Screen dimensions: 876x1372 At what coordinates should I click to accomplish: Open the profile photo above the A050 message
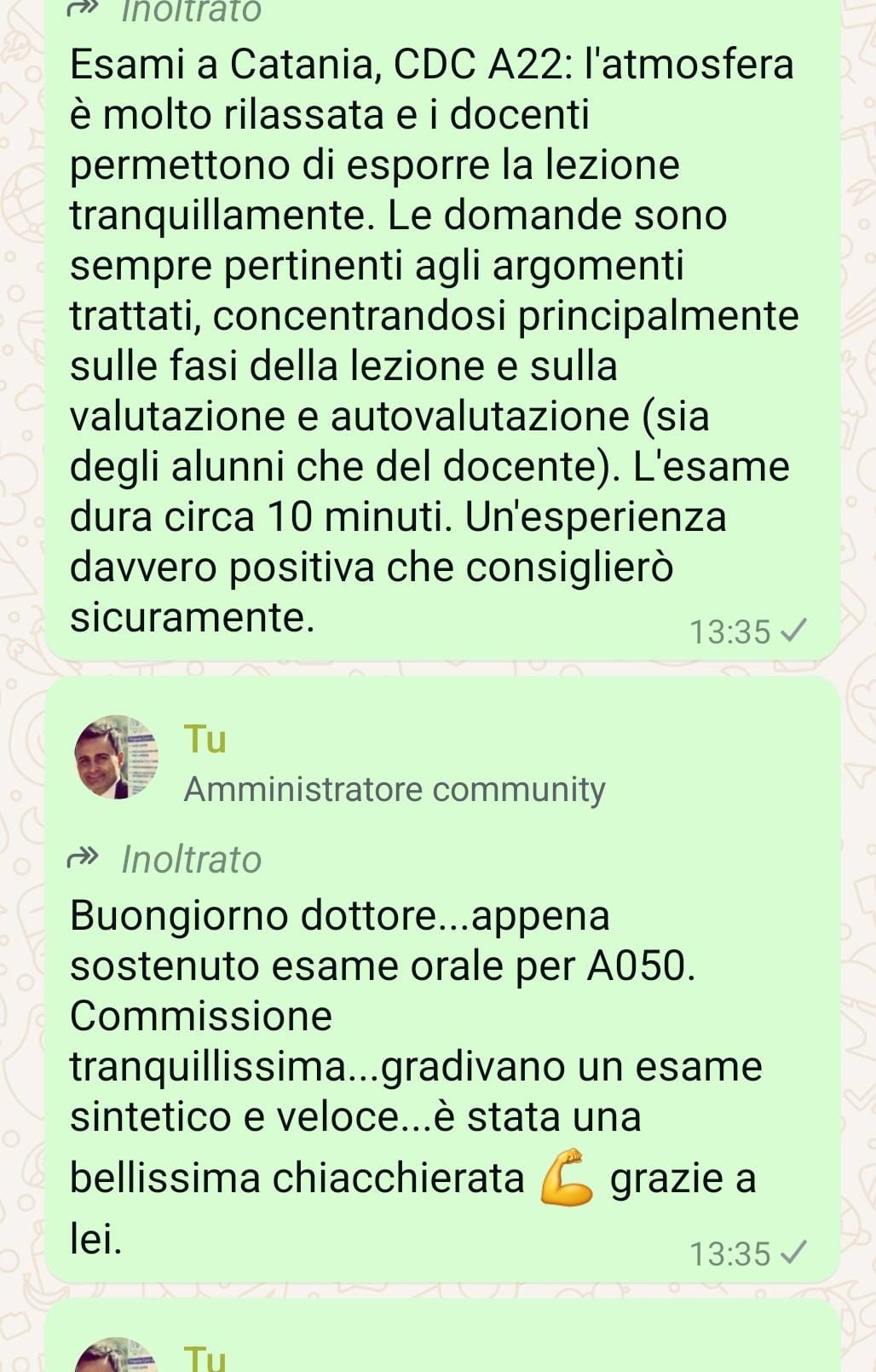click(117, 757)
